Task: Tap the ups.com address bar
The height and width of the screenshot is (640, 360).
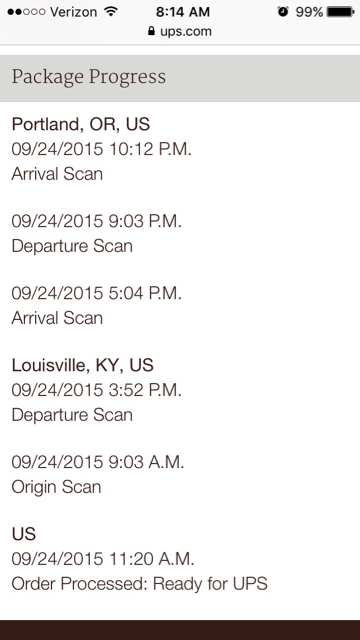Action: pos(180,31)
